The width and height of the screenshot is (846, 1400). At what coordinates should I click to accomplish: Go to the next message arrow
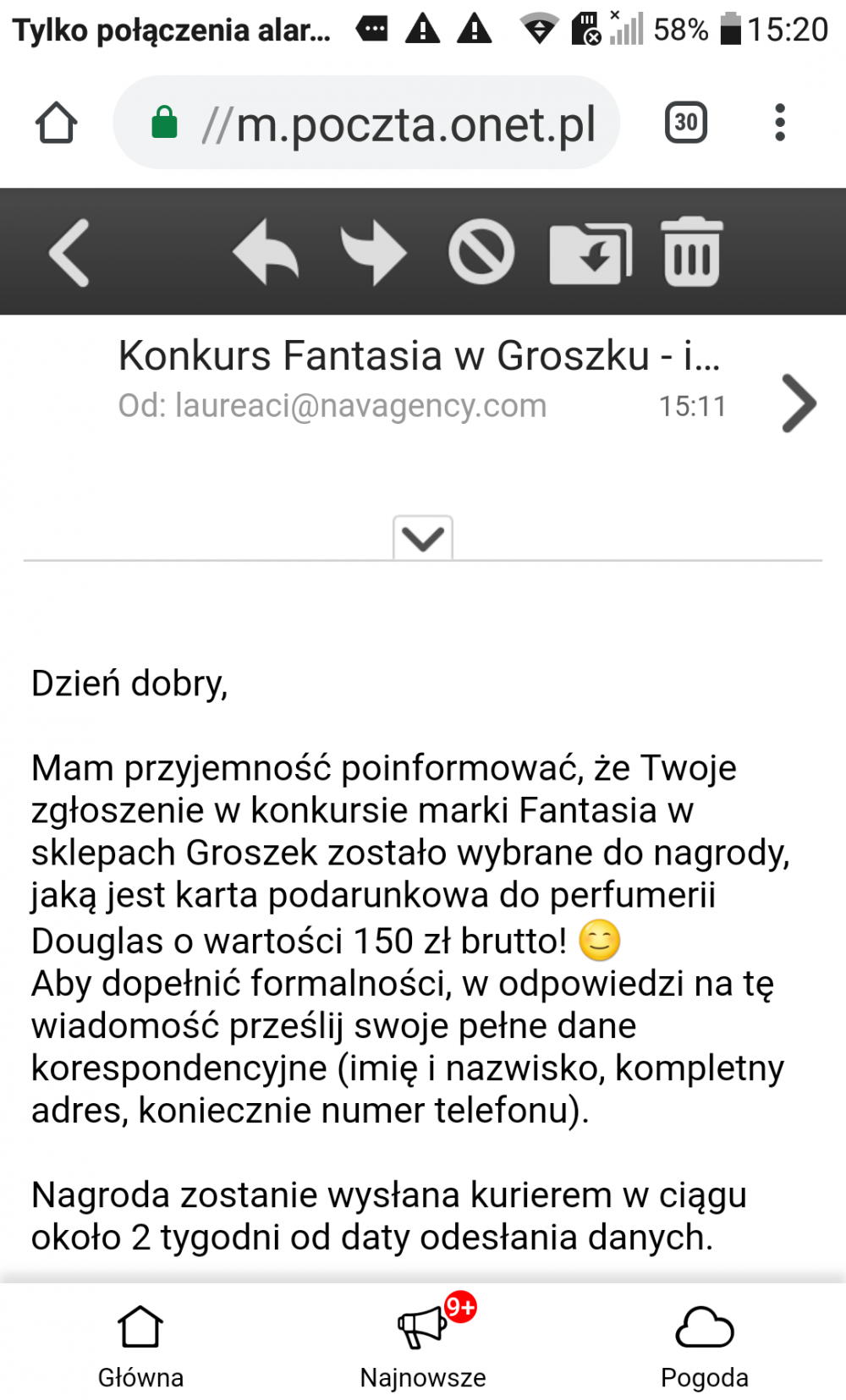point(799,404)
